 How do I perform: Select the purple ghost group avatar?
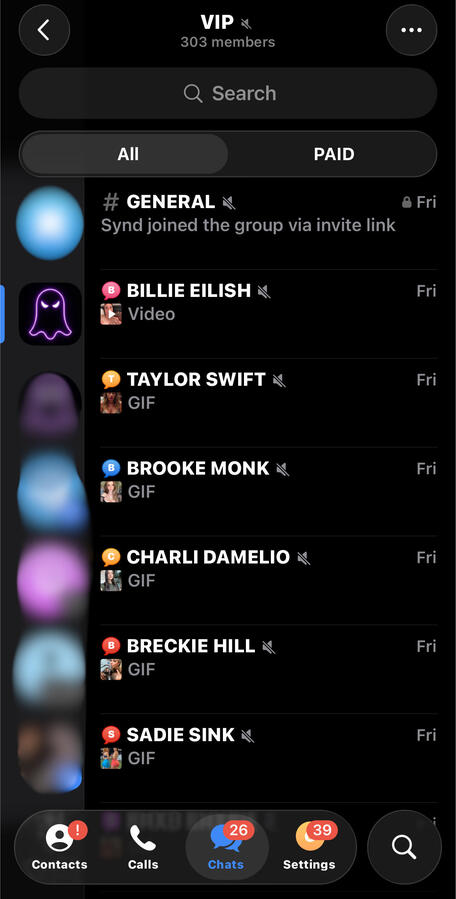coord(50,314)
